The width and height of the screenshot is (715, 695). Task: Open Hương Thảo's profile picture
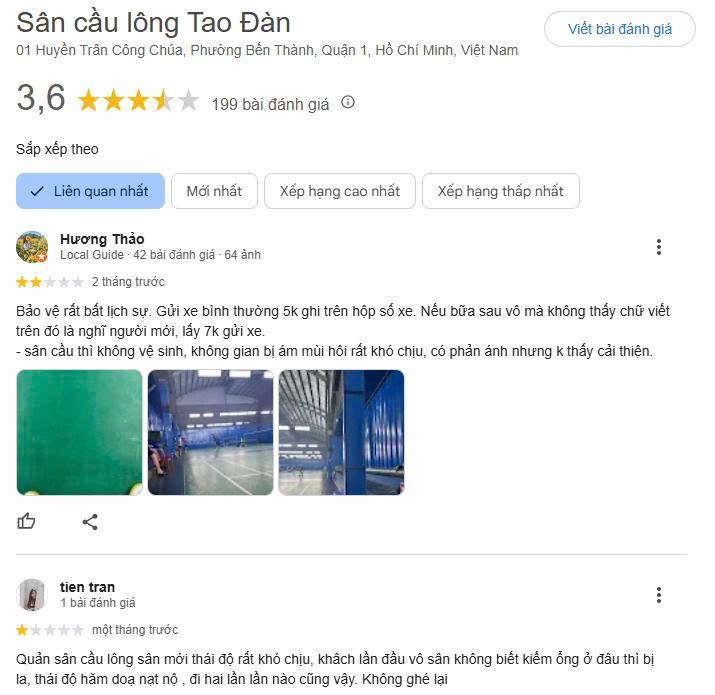click(32, 247)
